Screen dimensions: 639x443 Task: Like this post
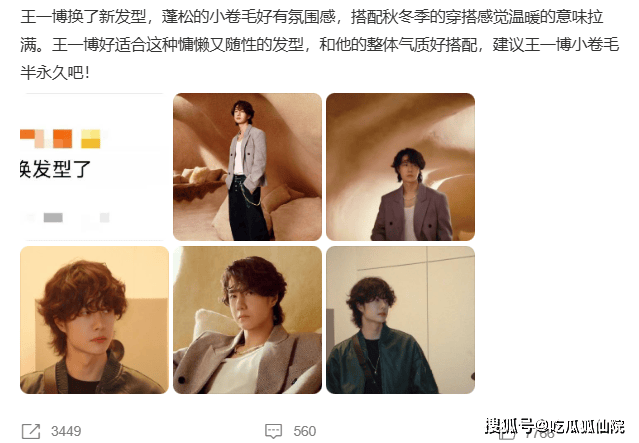tap(509, 431)
